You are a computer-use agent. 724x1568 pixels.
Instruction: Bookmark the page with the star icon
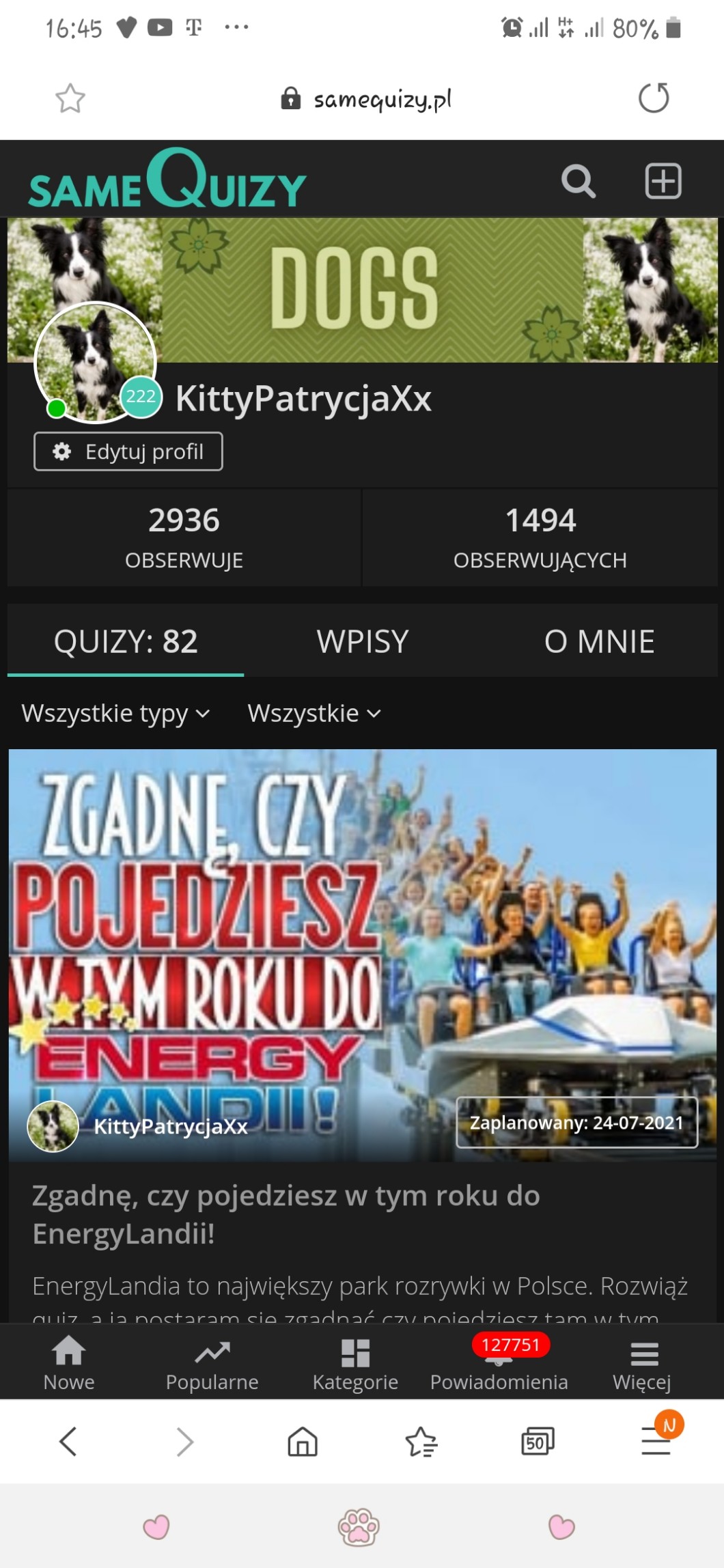click(70, 98)
